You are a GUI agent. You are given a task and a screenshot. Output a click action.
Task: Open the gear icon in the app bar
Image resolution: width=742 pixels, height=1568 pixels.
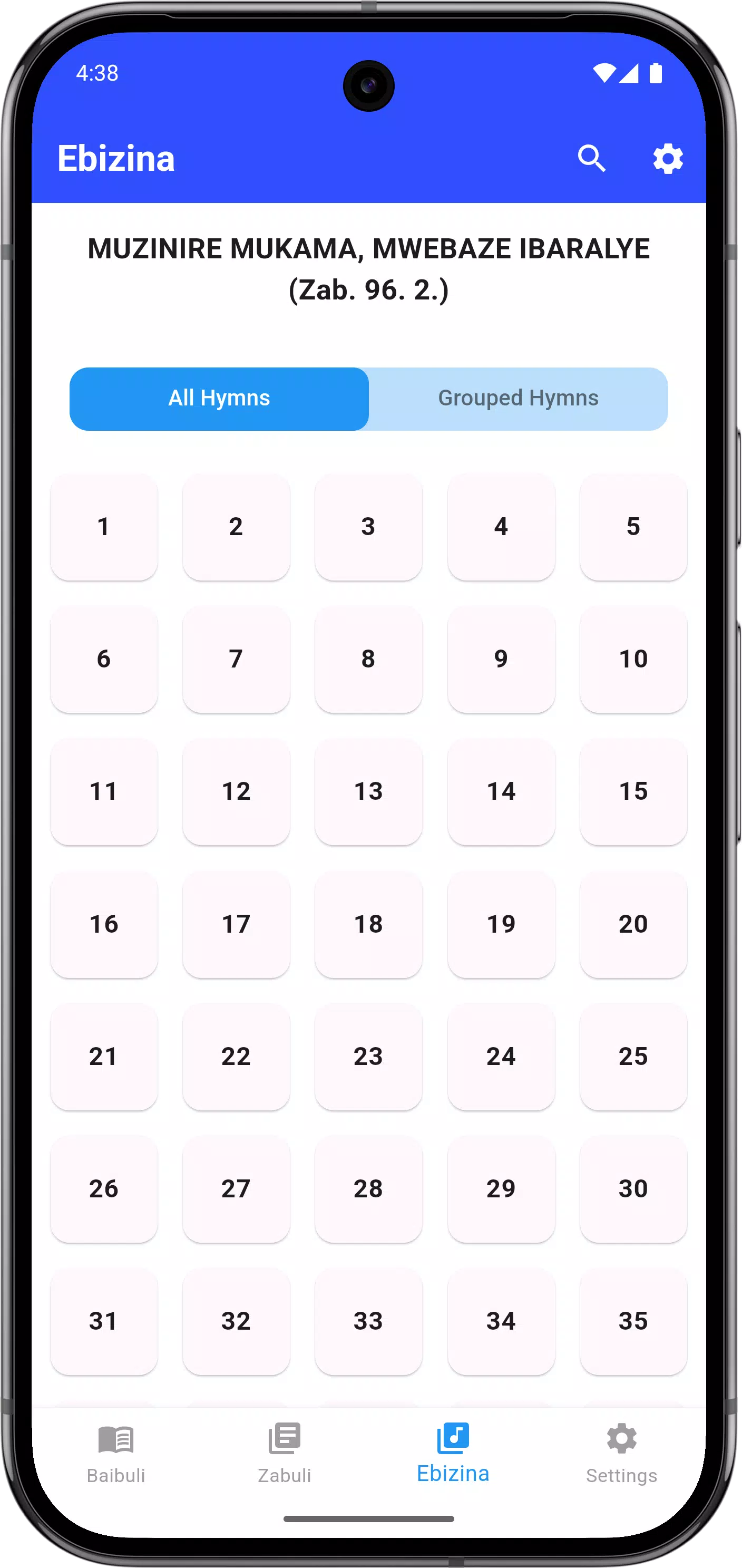click(668, 159)
